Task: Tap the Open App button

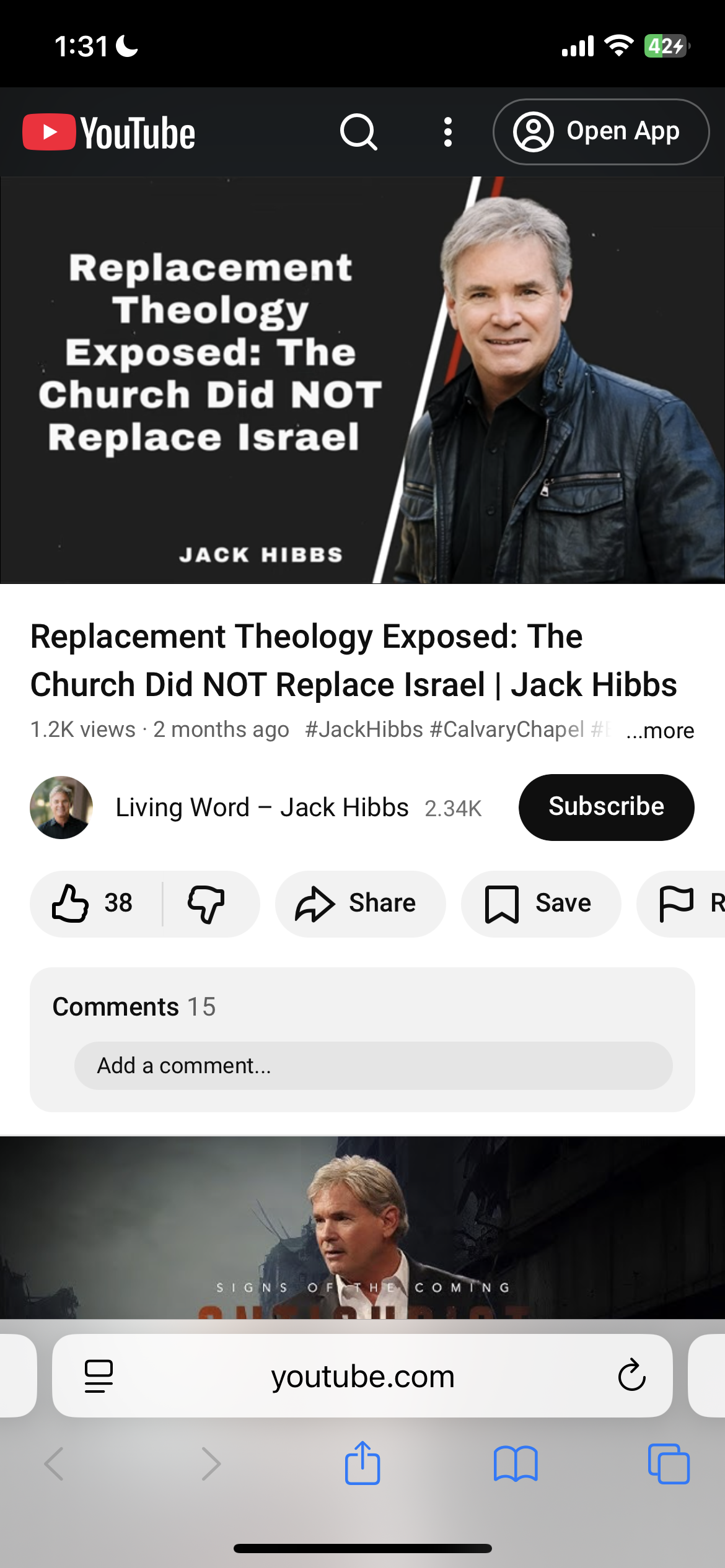Action: point(600,132)
